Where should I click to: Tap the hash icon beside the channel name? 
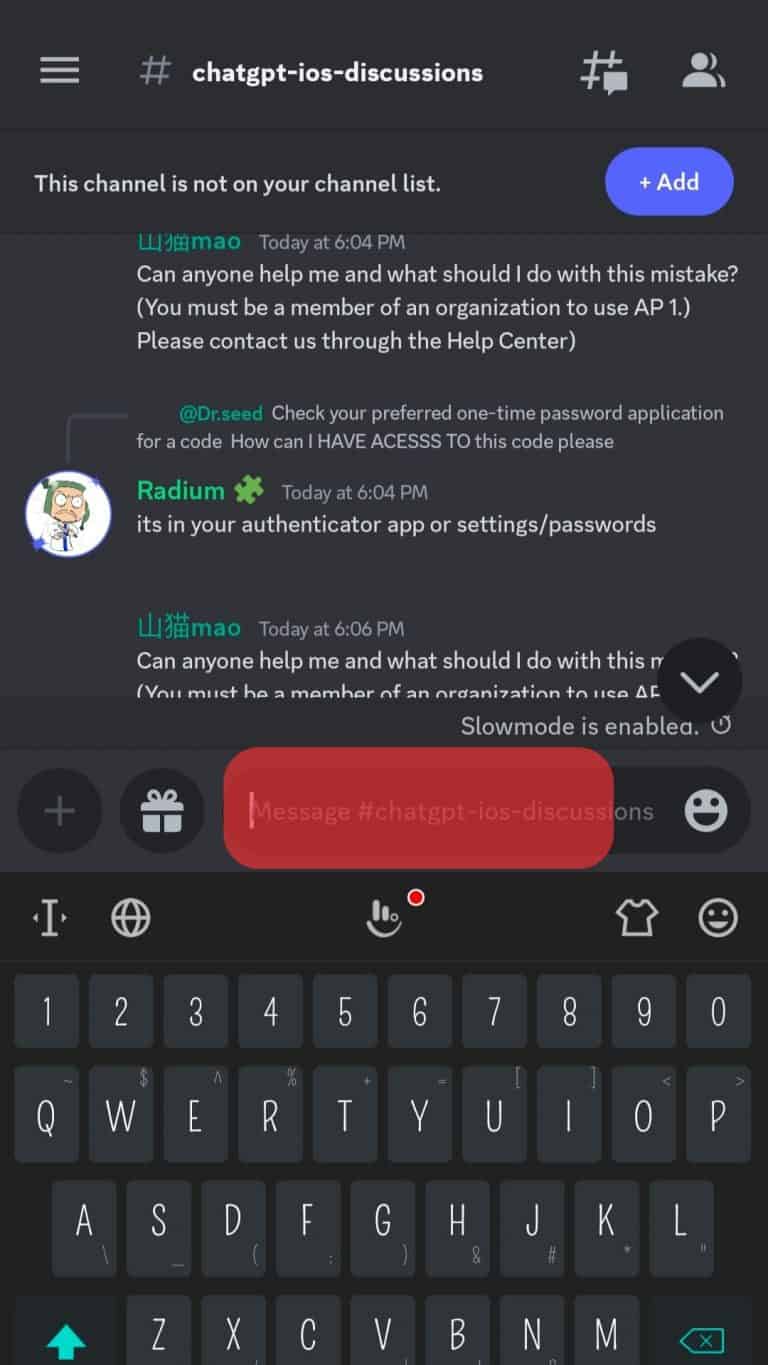pos(155,70)
